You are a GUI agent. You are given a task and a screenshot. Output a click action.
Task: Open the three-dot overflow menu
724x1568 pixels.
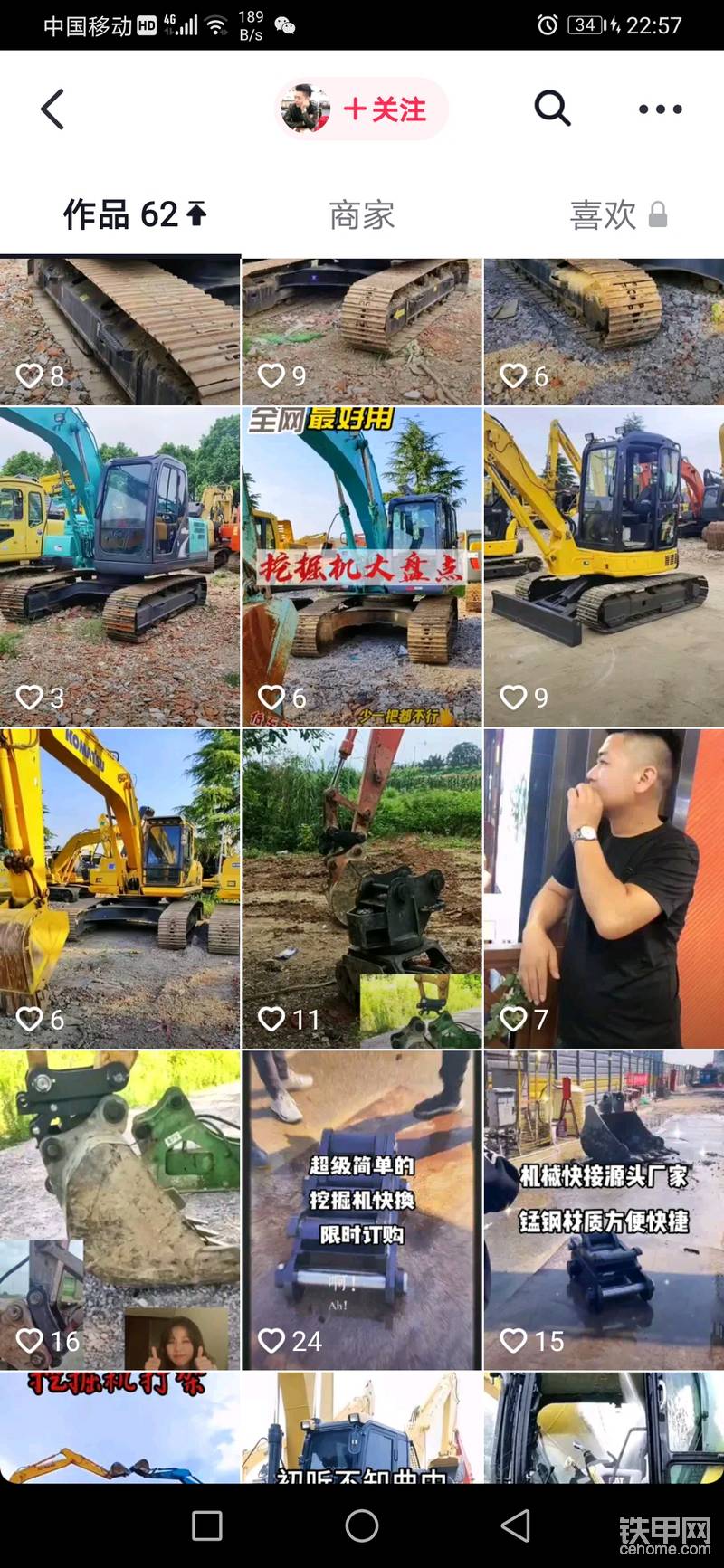tap(660, 109)
